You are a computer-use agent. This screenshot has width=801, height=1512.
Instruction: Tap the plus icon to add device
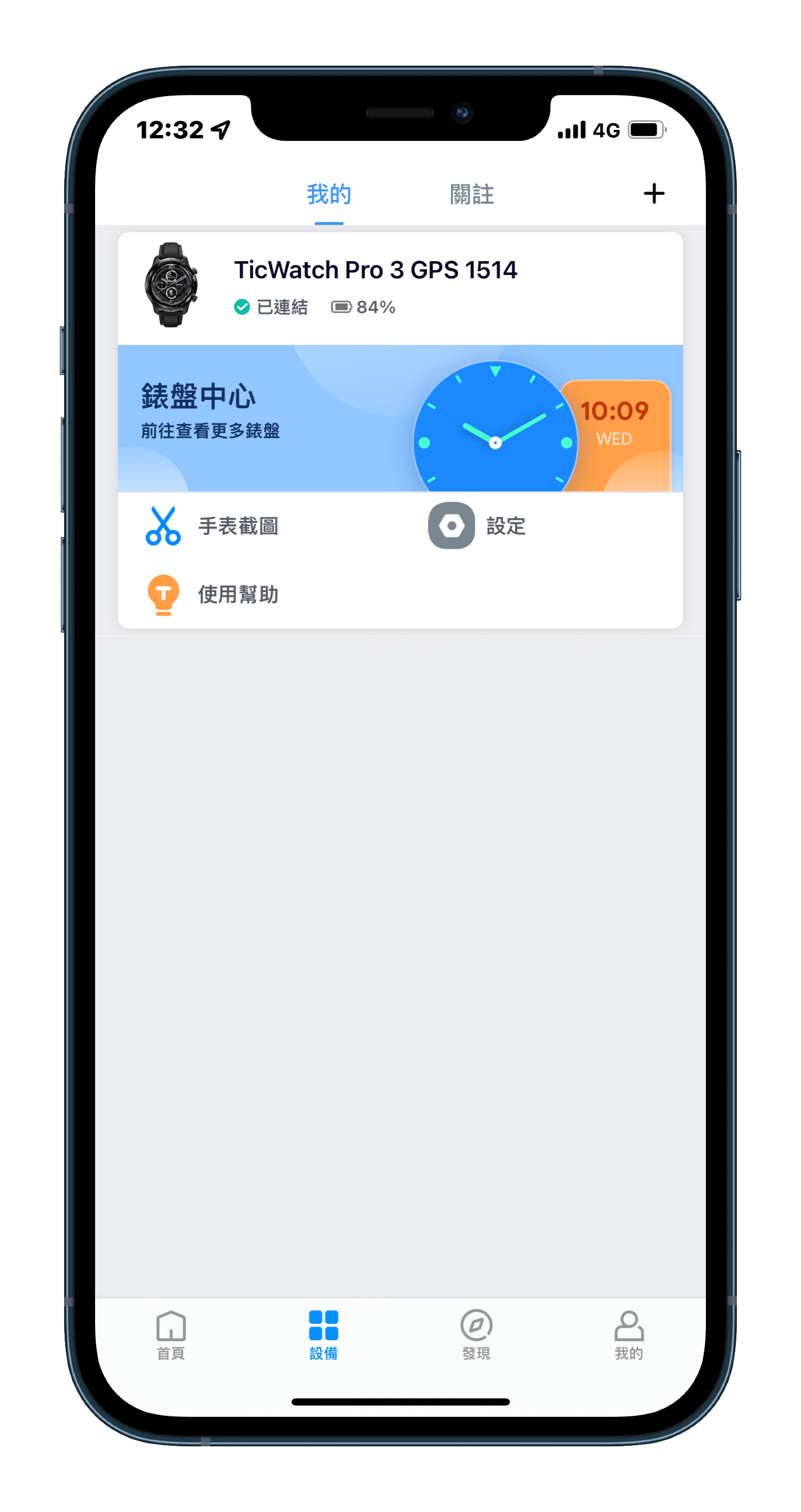(x=654, y=194)
